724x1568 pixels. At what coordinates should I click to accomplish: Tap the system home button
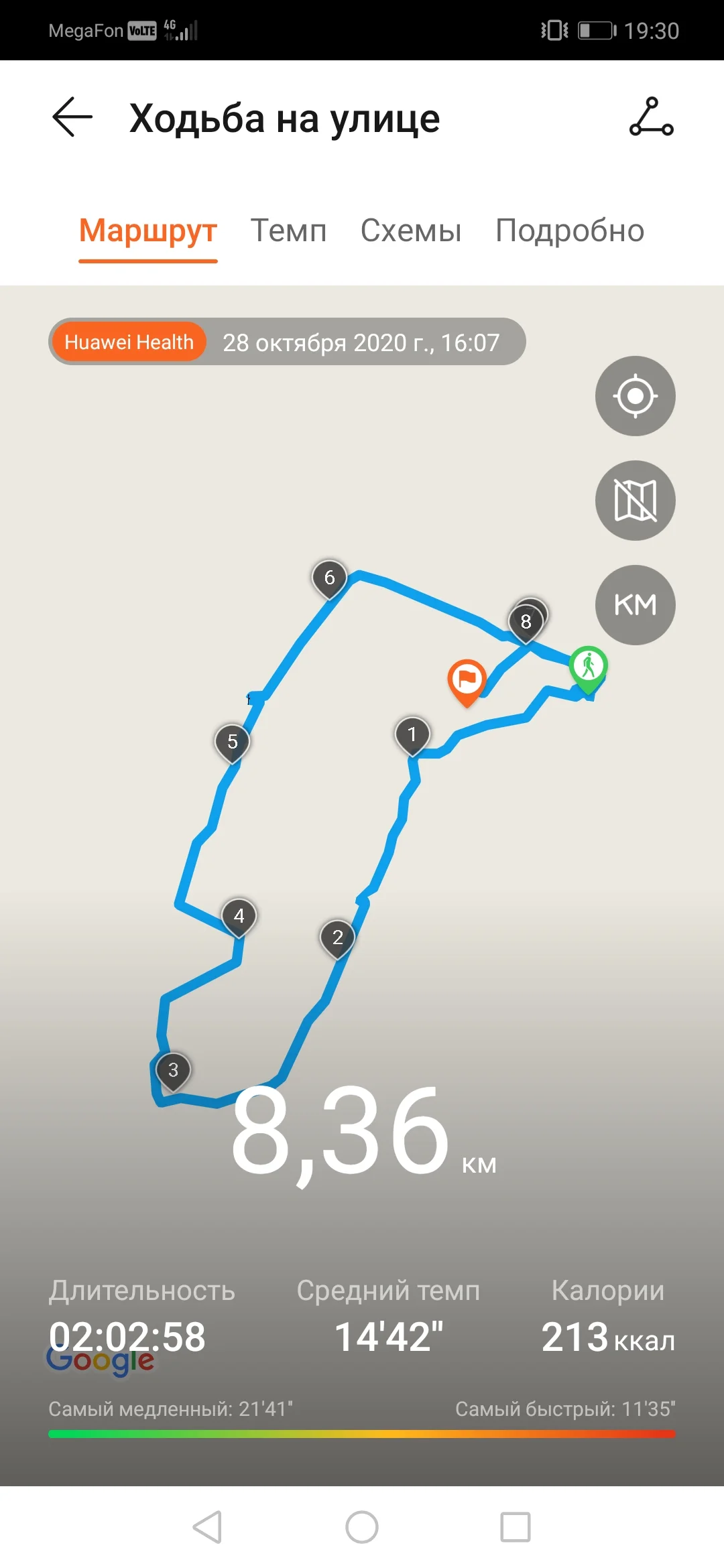(362, 1527)
